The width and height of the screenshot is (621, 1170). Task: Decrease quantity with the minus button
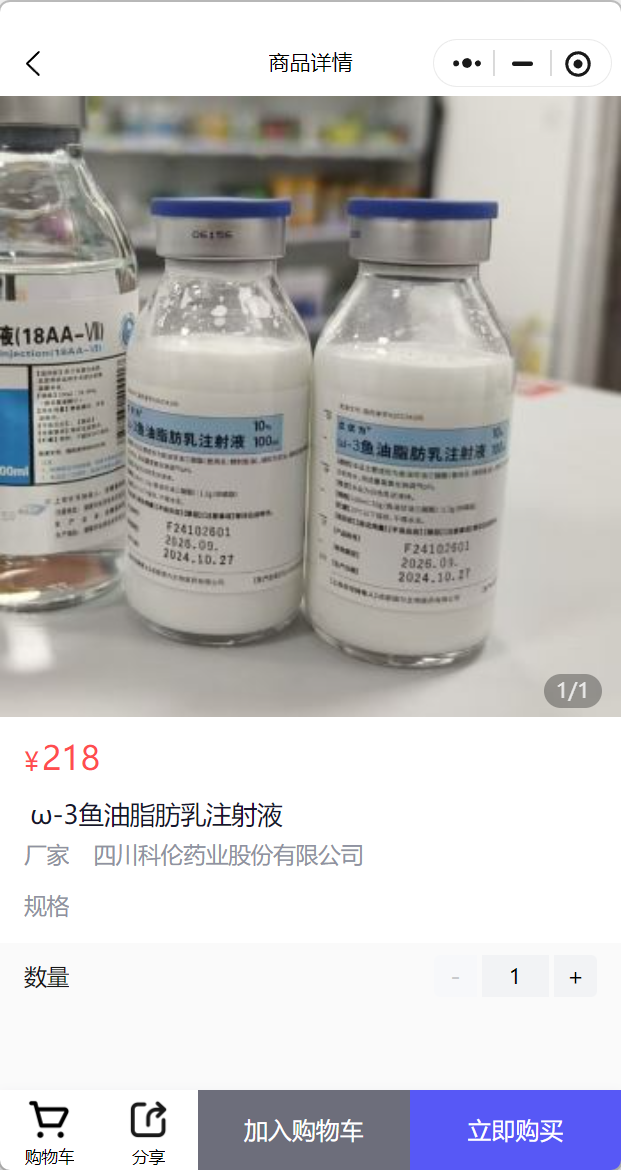pos(456,977)
